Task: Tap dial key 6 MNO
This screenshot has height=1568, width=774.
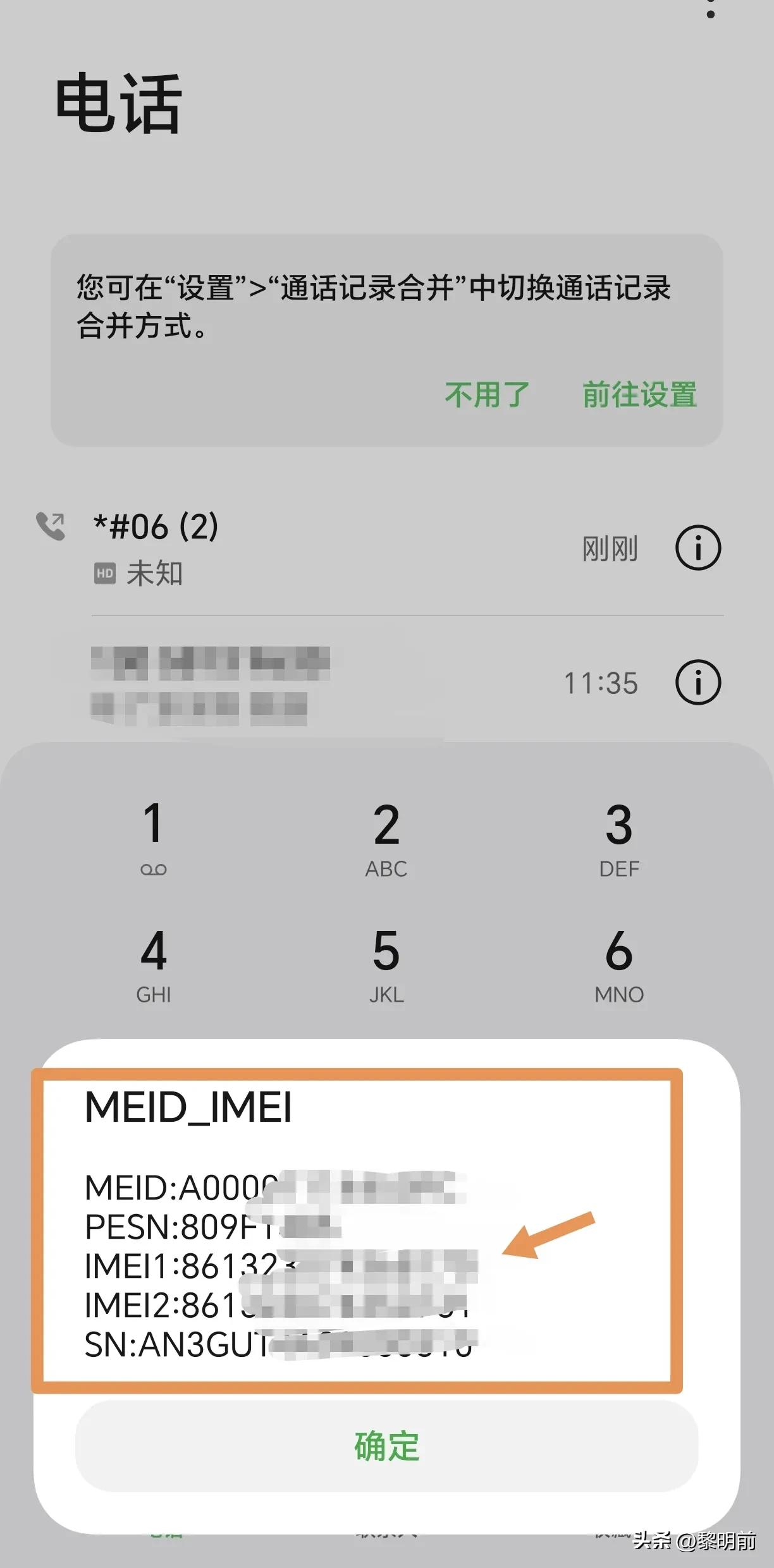Action: tap(619, 965)
